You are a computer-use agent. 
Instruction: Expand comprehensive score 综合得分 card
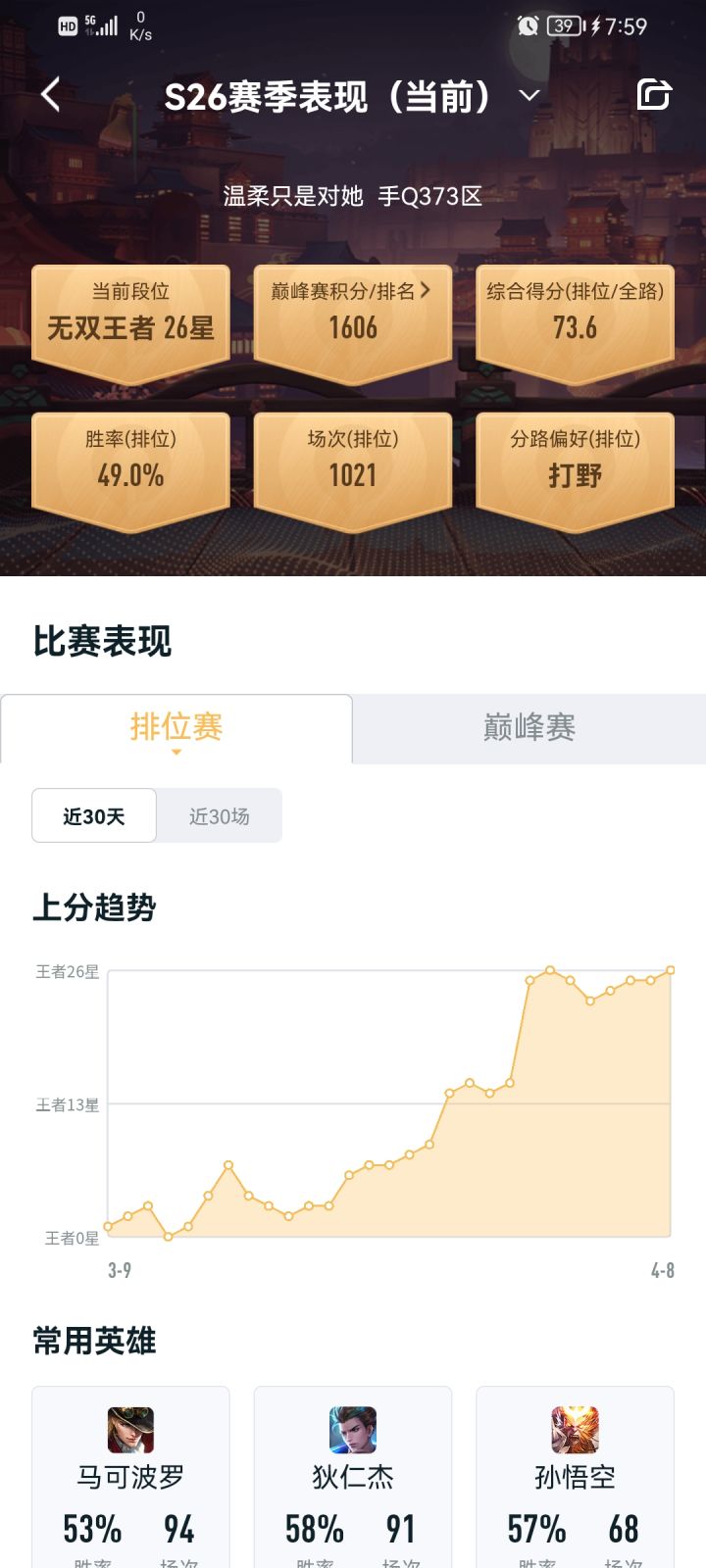coord(574,314)
